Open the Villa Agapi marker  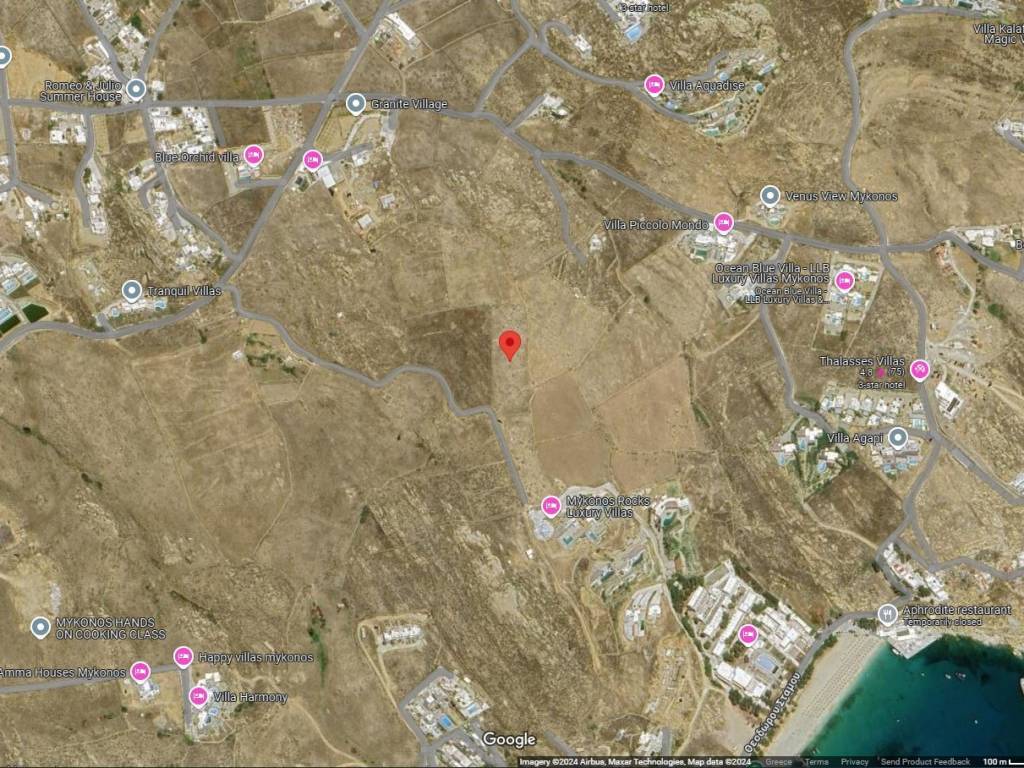click(x=898, y=438)
